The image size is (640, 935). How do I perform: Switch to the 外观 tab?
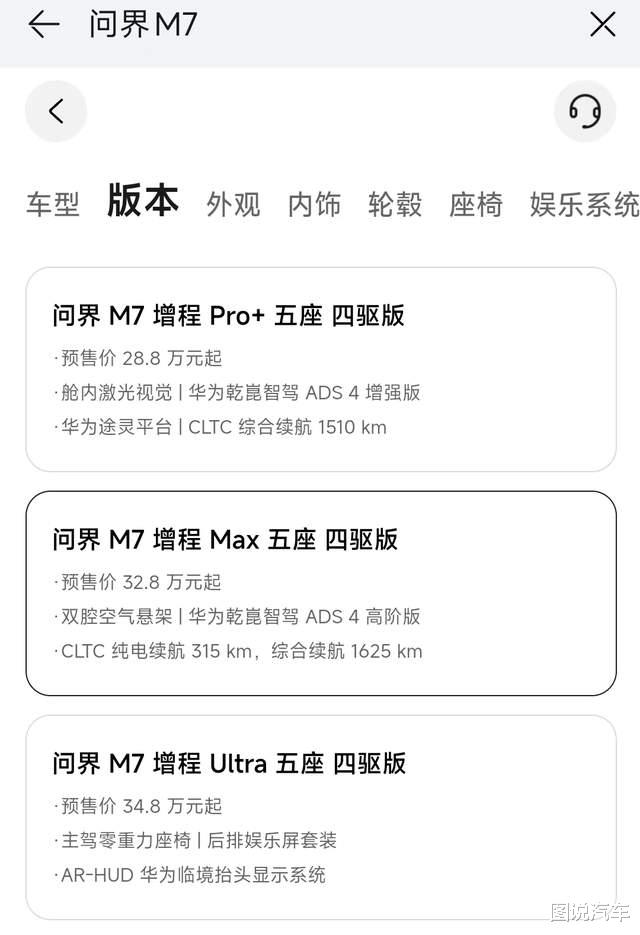[x=233, y=205]
